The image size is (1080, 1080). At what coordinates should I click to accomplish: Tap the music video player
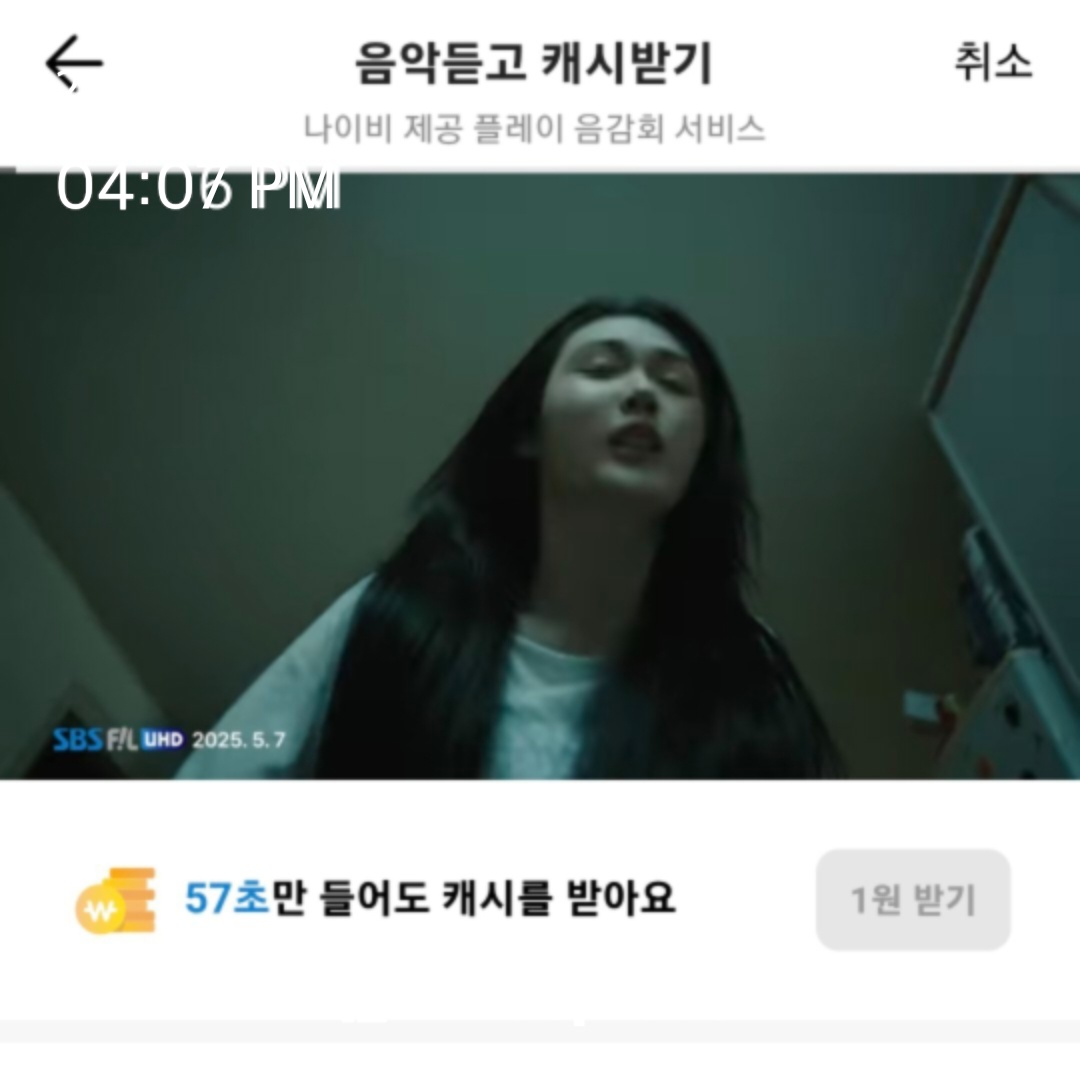click(540, 476)
